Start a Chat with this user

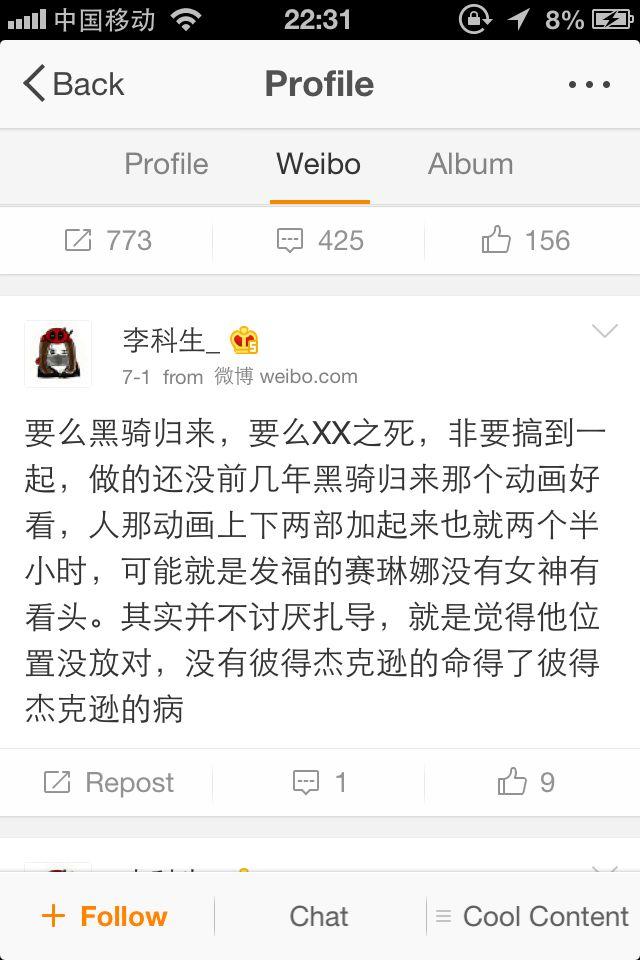pyautogui.click(x=318, y=916)
